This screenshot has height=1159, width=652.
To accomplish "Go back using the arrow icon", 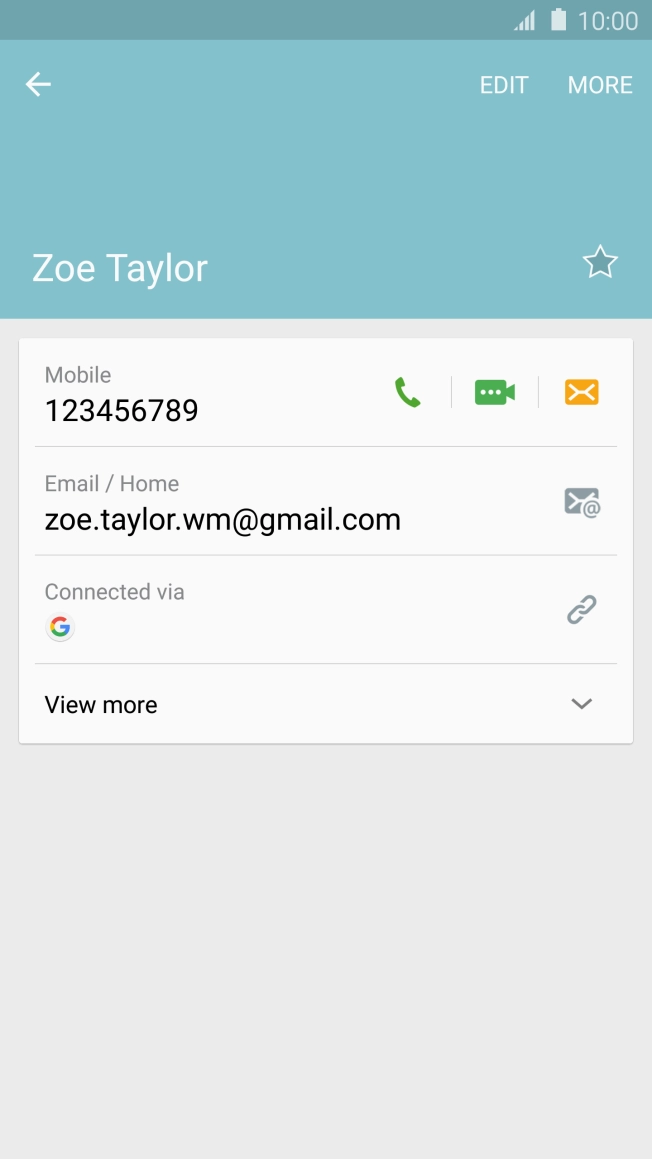I will coord(38,85).
